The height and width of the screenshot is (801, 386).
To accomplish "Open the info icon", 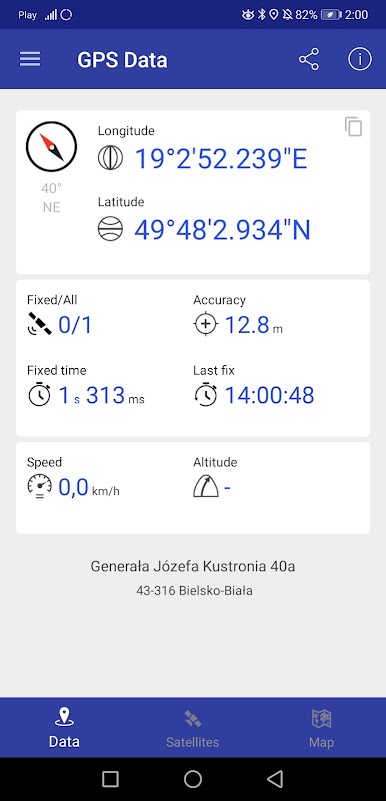I will click(360, 59).
